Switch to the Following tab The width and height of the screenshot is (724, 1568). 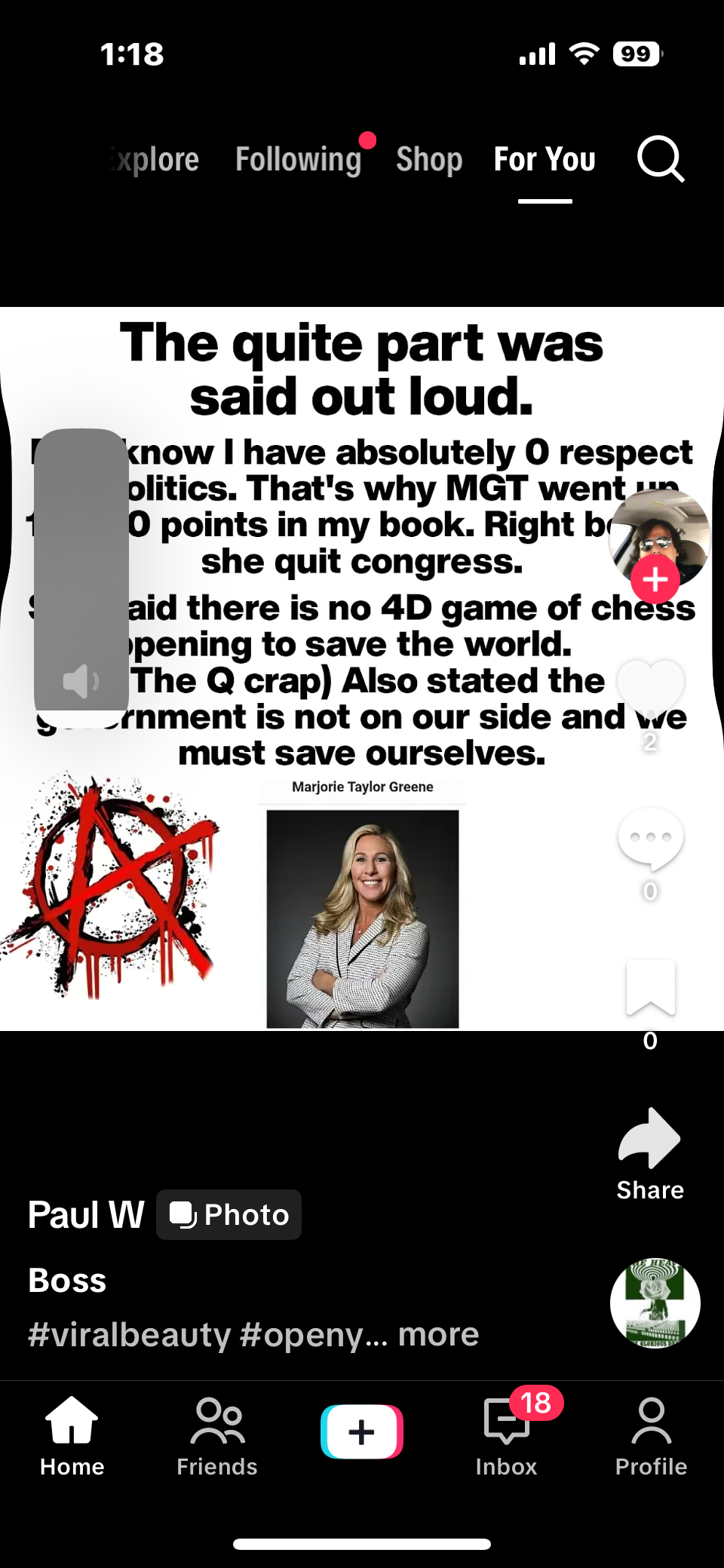pyautogui.click(x=299, y=159)
